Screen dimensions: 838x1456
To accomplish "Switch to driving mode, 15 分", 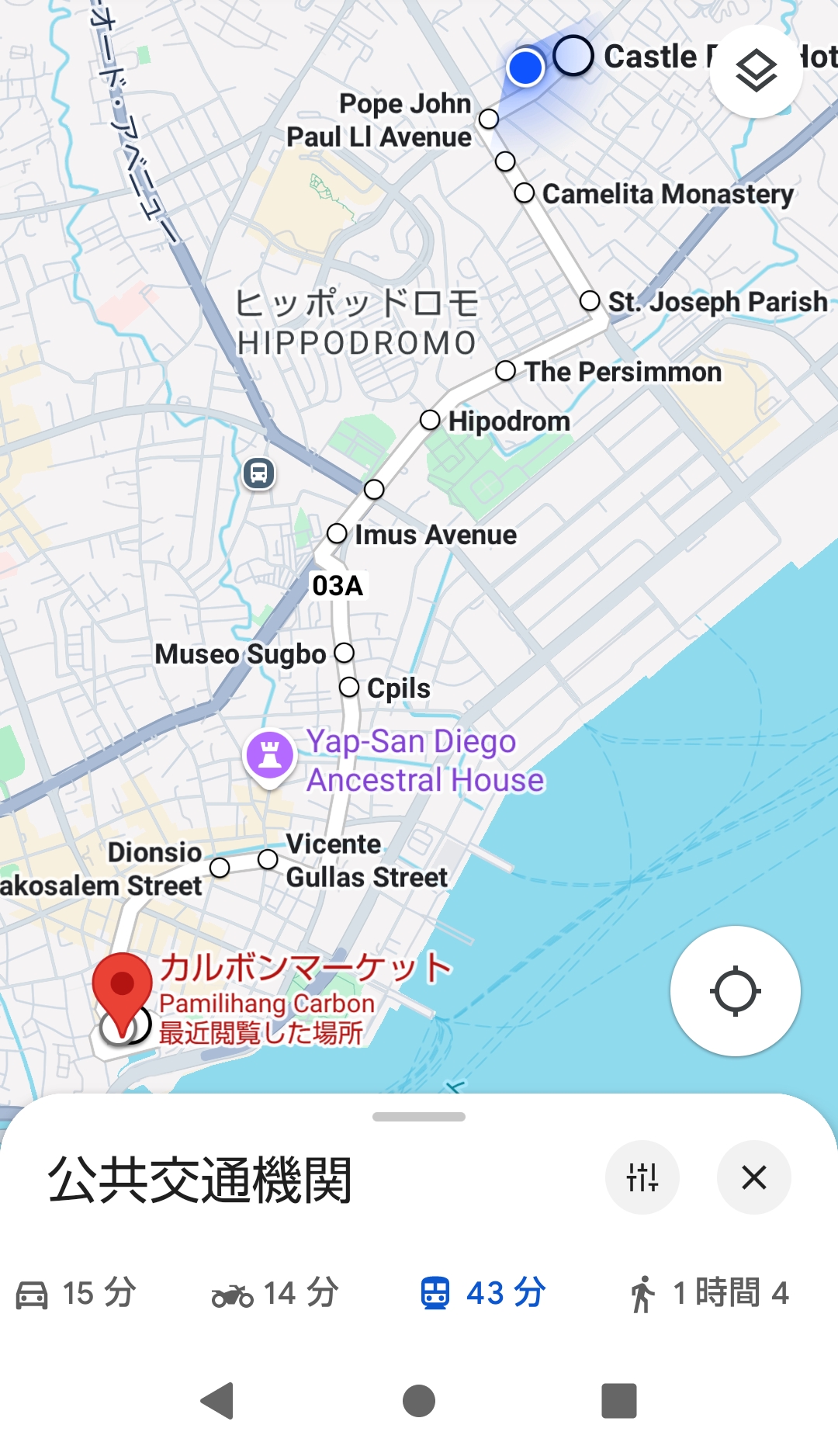I will pyautogui.click(x=76, y=1294).
